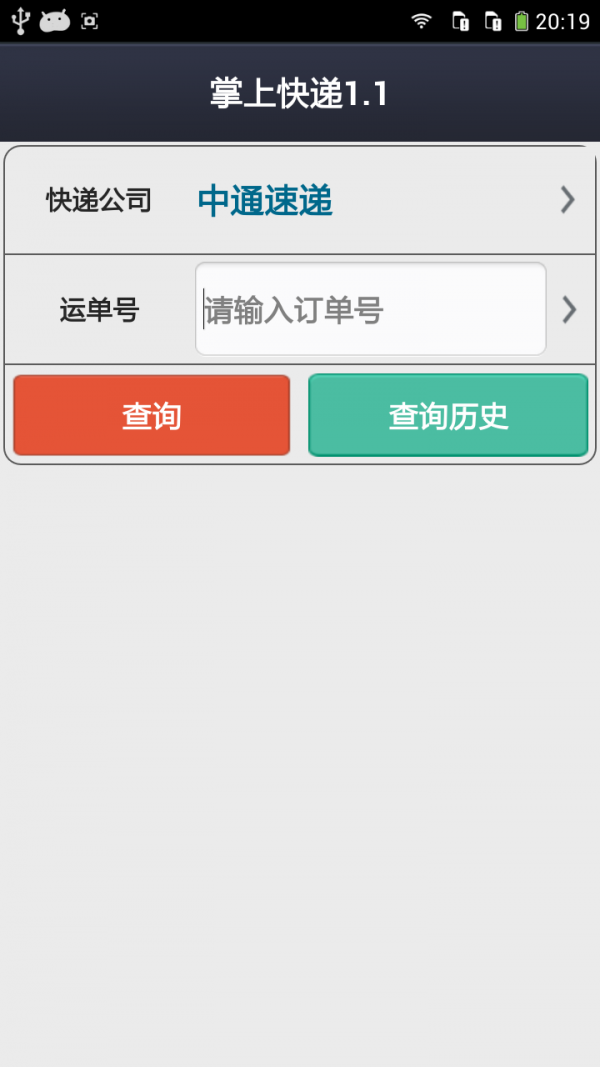Open 查询历史 search history
The width and height of the screenshot is (600, 1067).
[448, 415]
